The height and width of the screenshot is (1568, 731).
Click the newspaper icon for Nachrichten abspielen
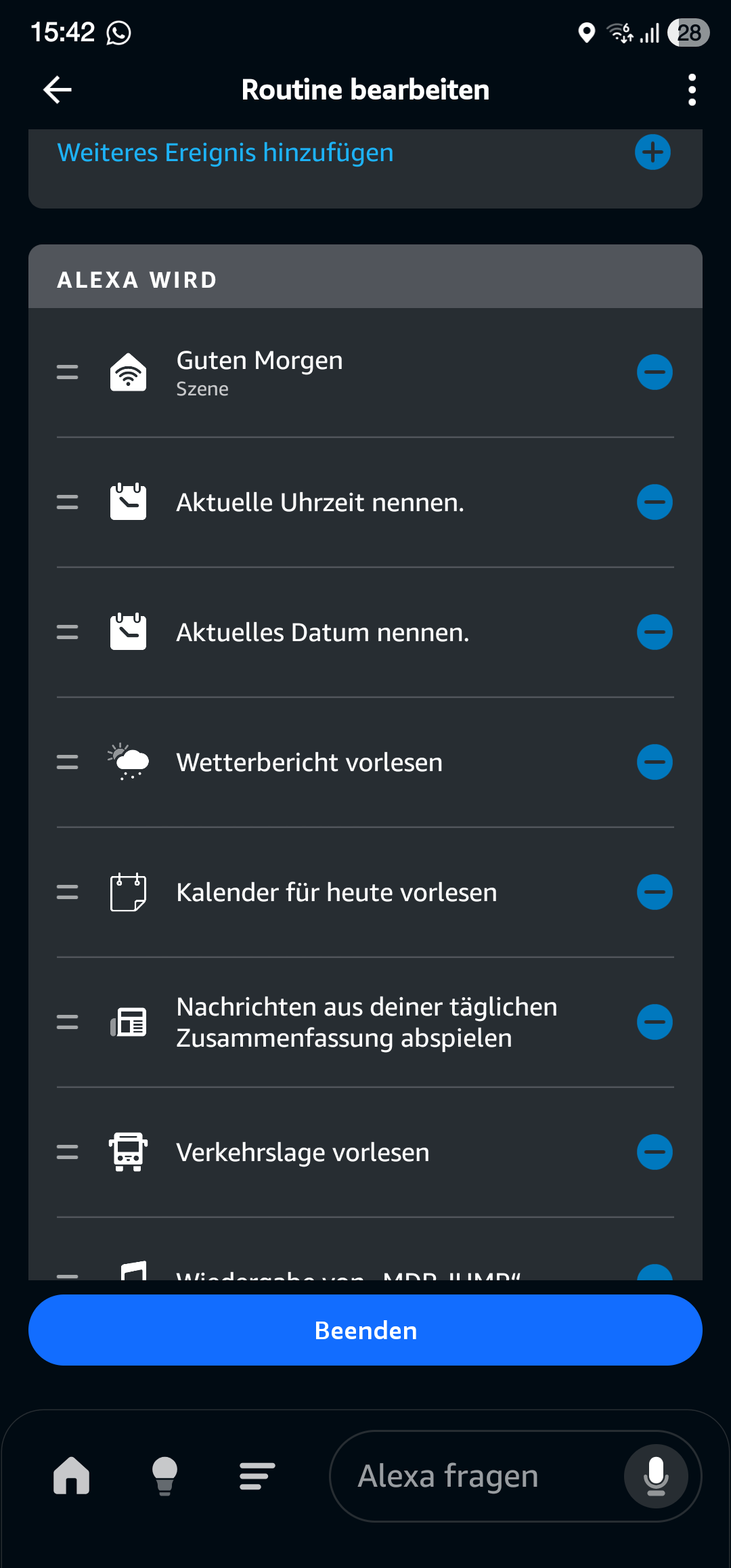[x=129, y=1022]
